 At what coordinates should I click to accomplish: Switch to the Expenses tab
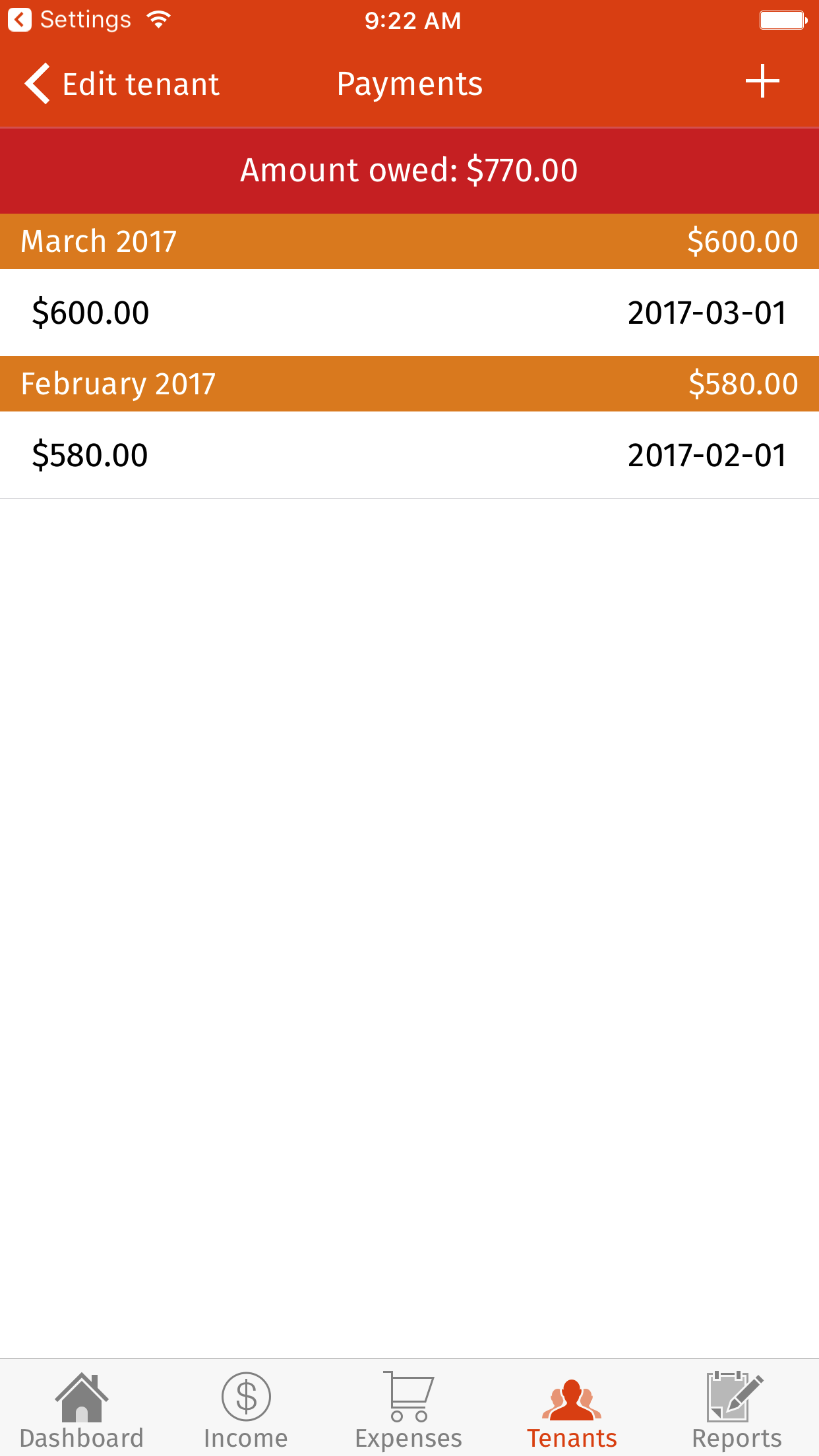point(409,1410)
